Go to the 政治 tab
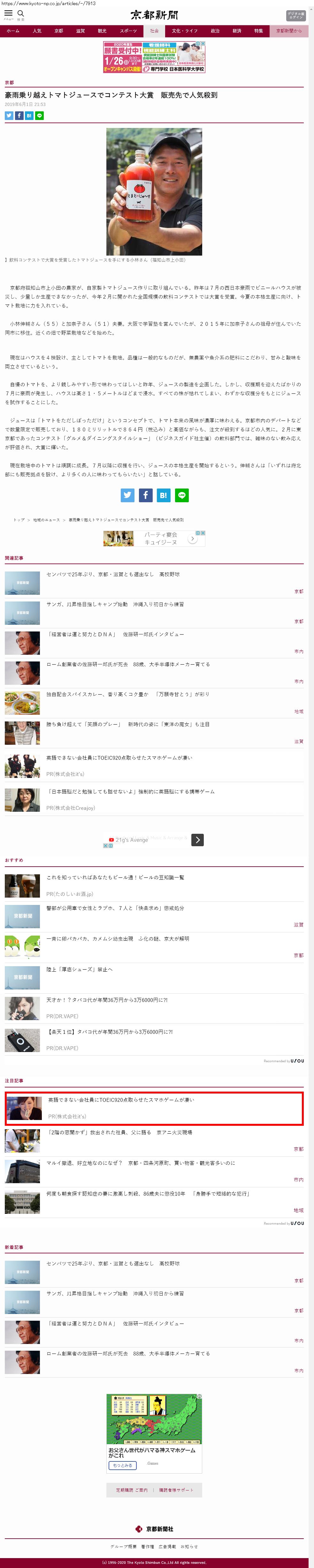 (215, 30)
